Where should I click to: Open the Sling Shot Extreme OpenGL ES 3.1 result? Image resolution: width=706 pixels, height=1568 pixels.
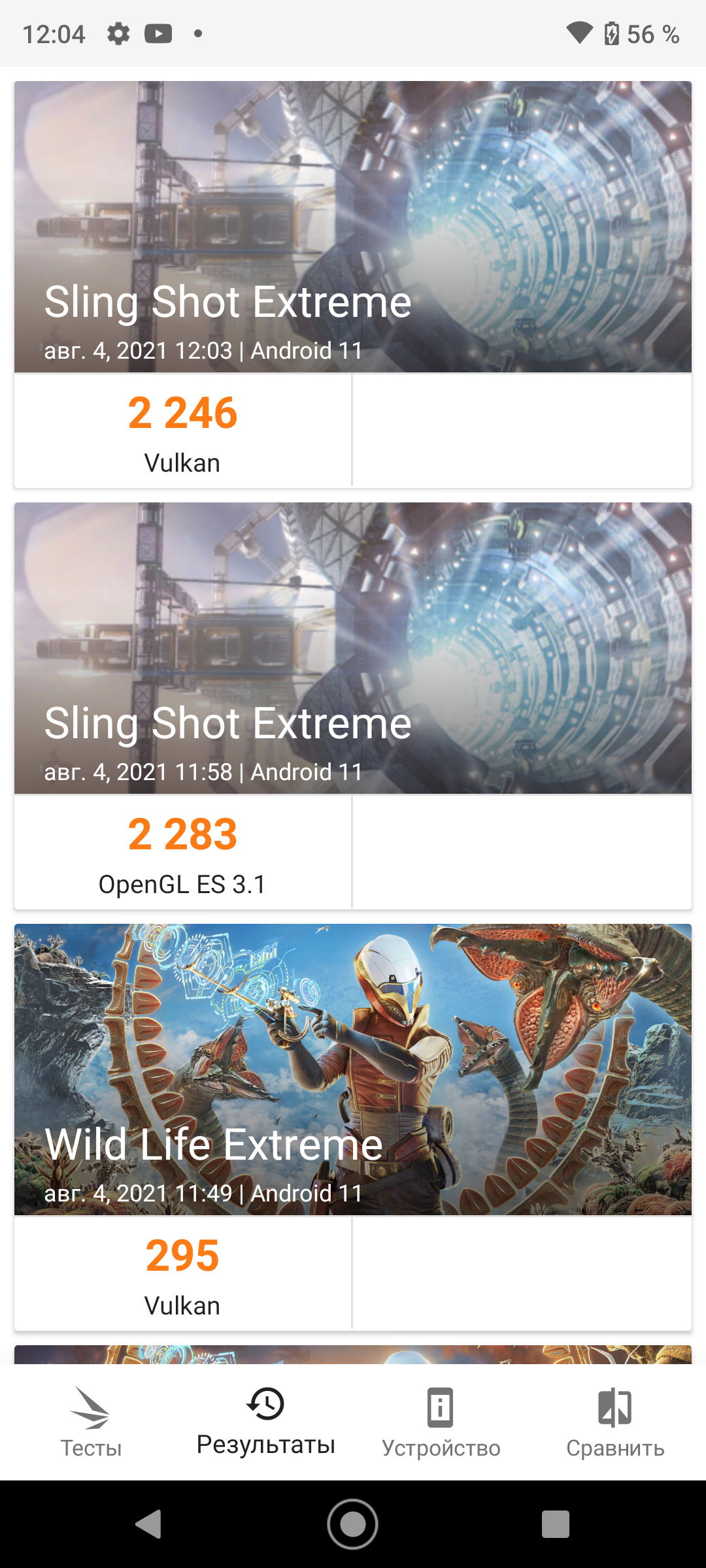(x=353, y=706)
